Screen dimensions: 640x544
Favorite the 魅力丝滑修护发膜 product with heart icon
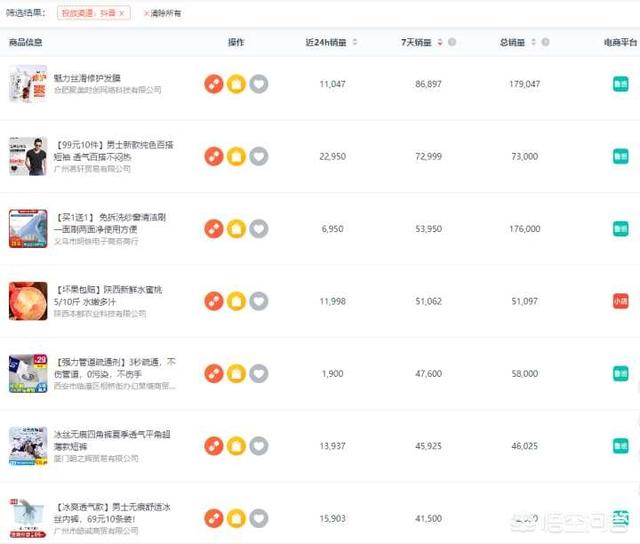(258, 84)
